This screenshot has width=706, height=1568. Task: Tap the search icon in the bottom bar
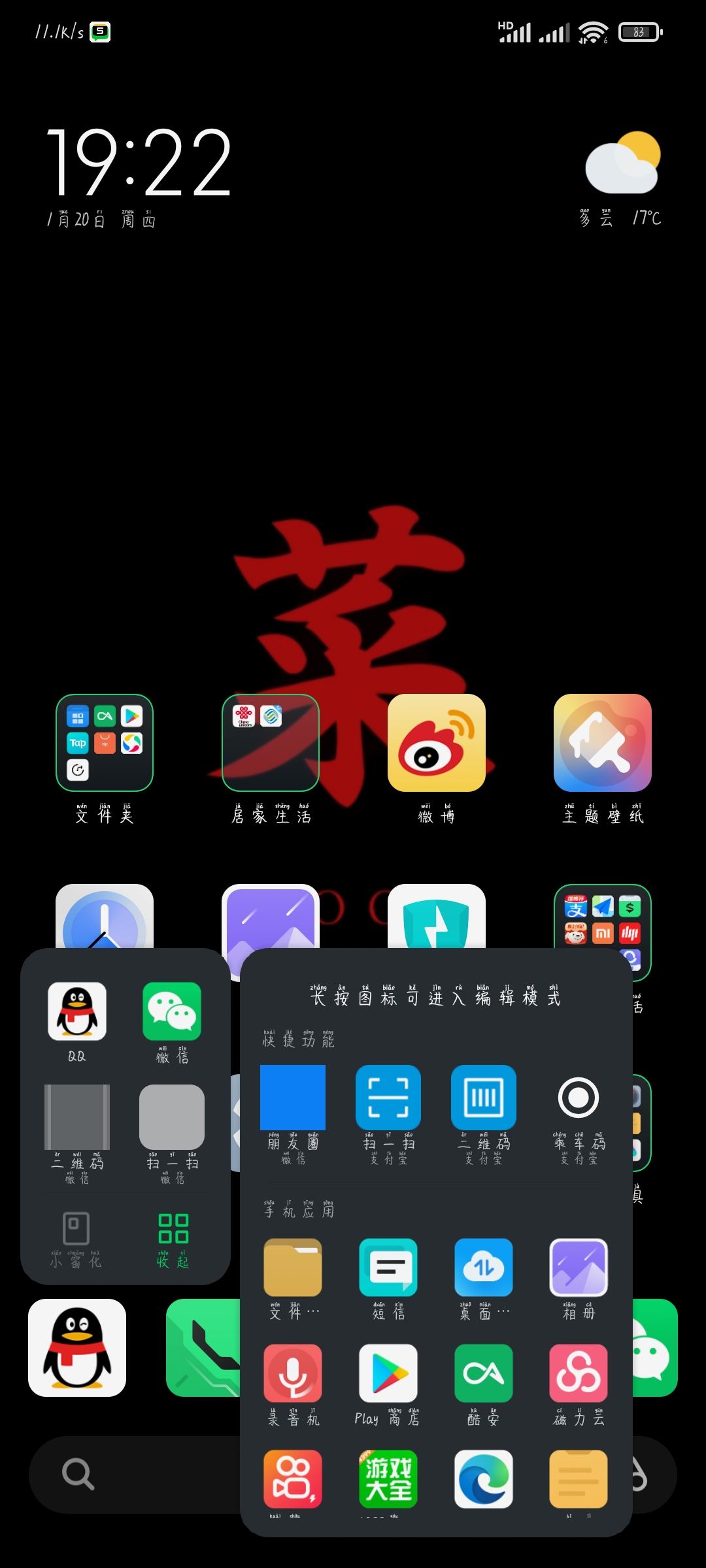coord(78,1474)
